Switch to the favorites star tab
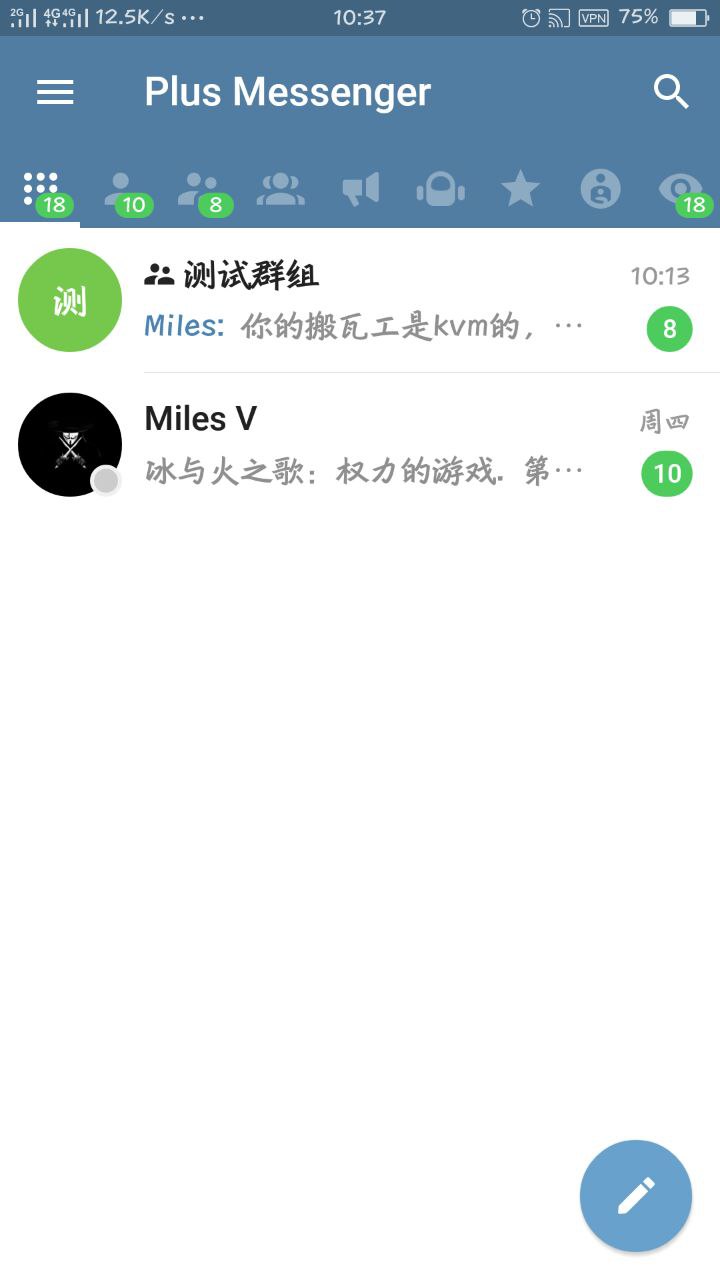The image size is (720, 1280). point(520,189)
